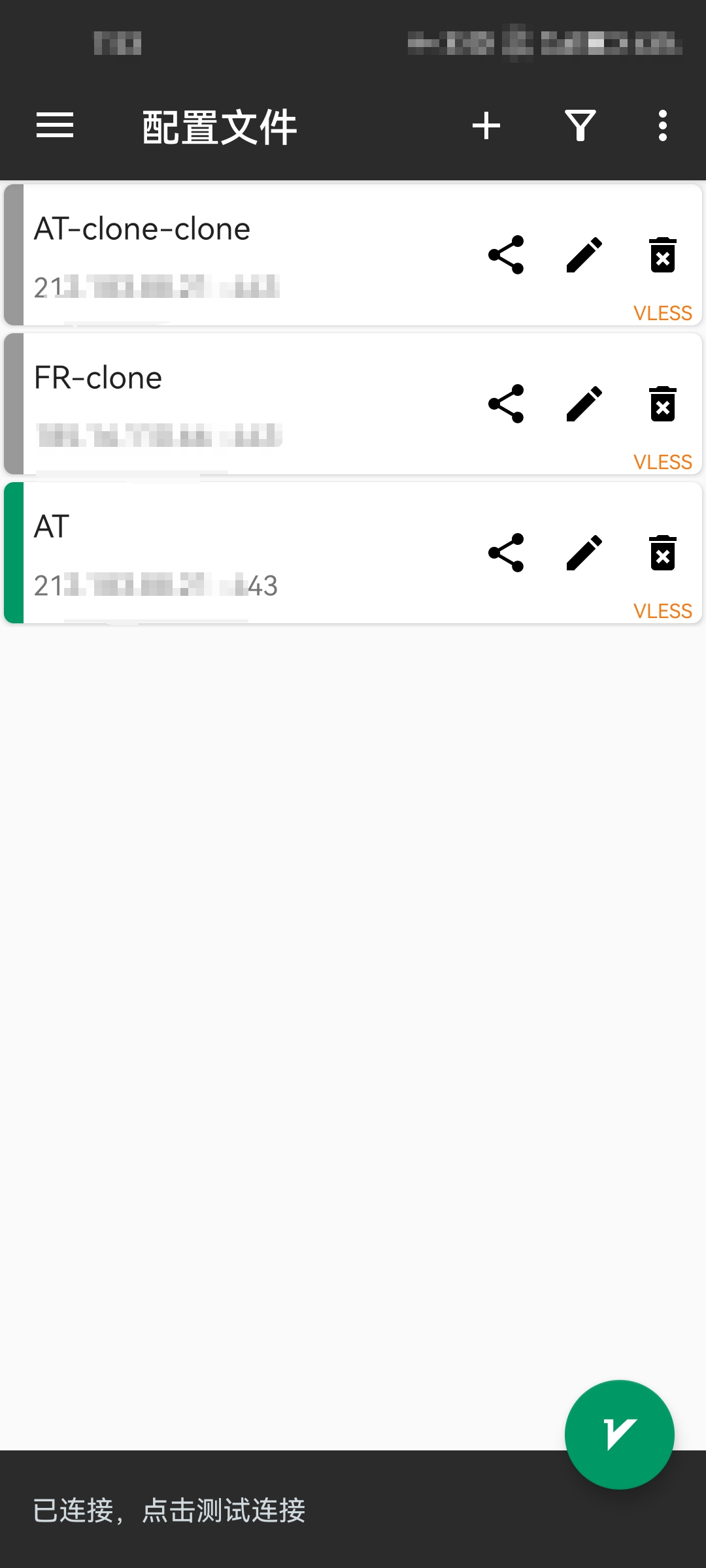
Task: Delete the FR-clone profile
Action: 663,404
